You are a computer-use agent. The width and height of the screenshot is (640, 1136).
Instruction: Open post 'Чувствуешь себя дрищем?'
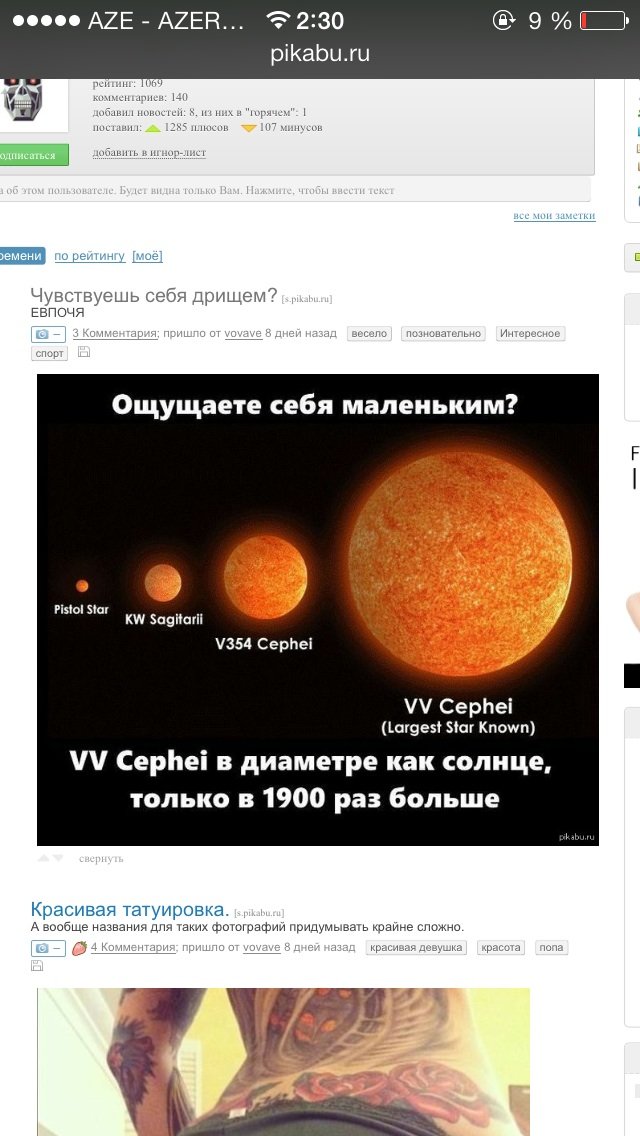point(153,295)
